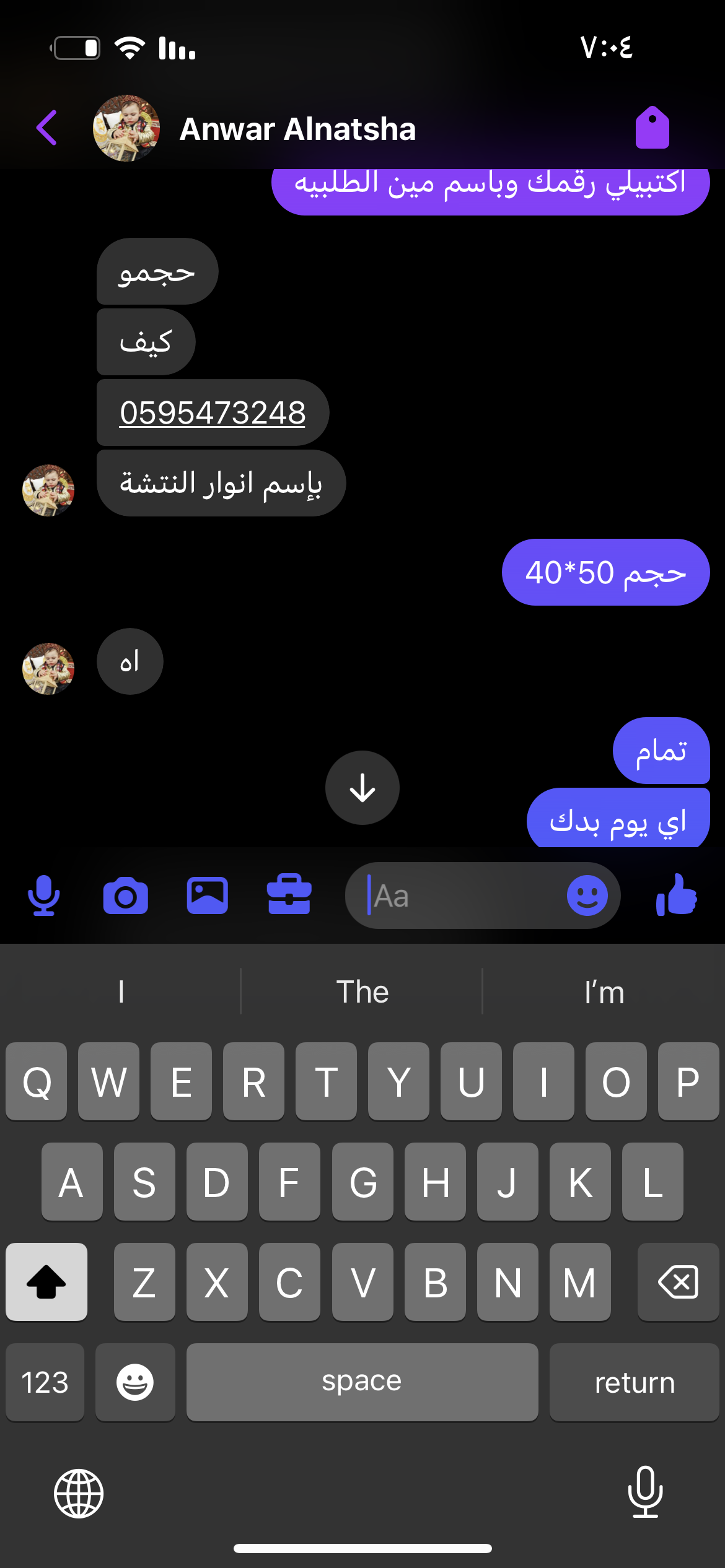Screen dimensions: 725x1568
Task: Open the camera to take a photo
Action: click(126, 895)
